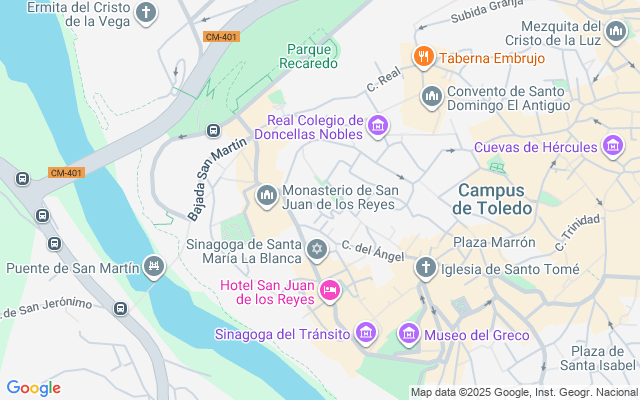This screenshot has width=640, height=400.
Task: Open Hotel San Juan de los Reyes pin
Action: pos(330,290)
